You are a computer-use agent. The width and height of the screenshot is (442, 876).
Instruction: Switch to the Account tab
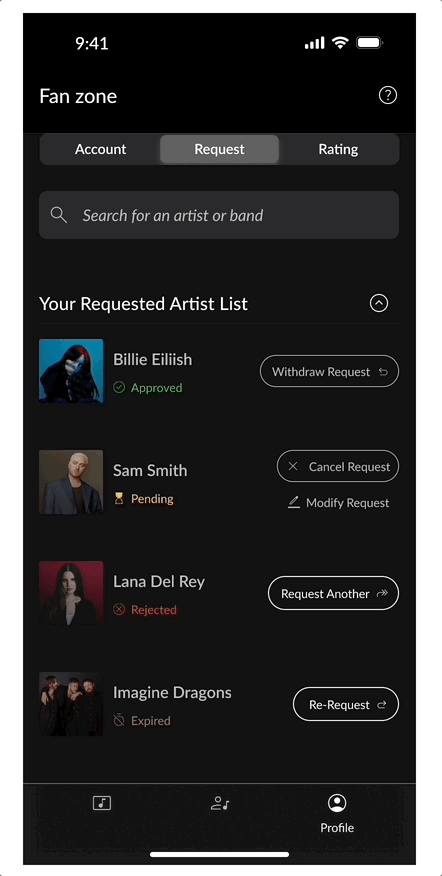click(101, 149)
